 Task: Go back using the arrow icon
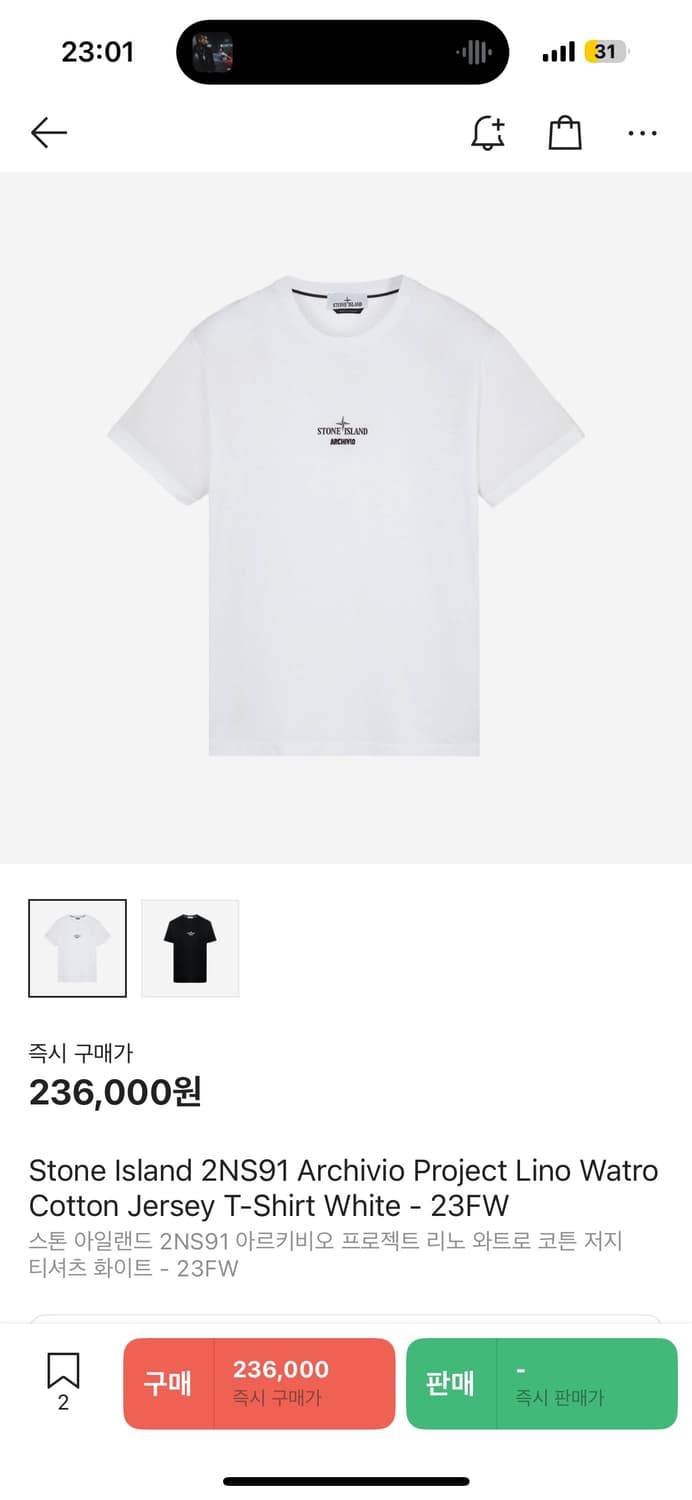(x=48, y=133)
